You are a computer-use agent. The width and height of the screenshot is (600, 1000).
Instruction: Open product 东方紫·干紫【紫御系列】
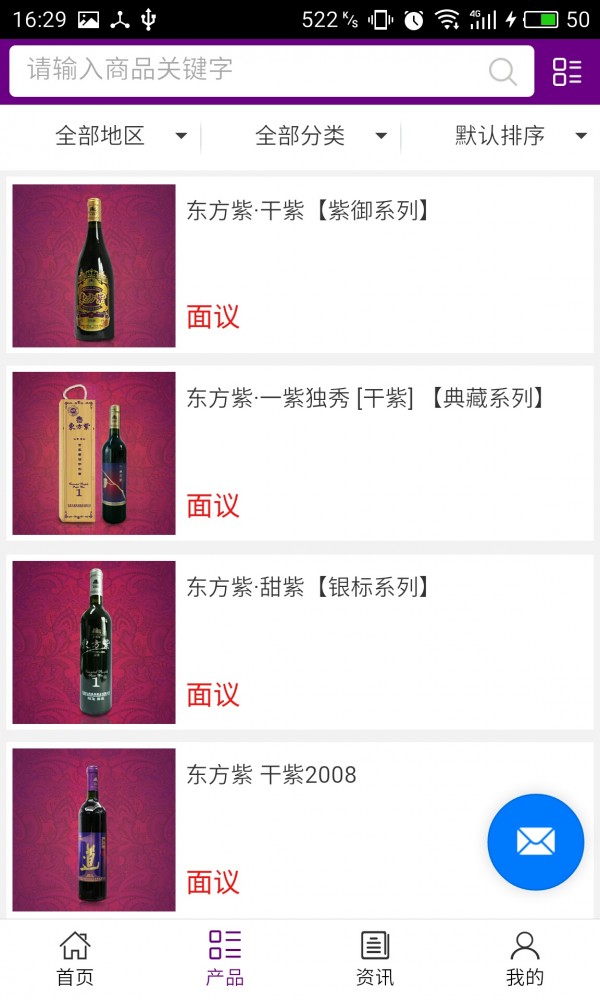(300, 265)
